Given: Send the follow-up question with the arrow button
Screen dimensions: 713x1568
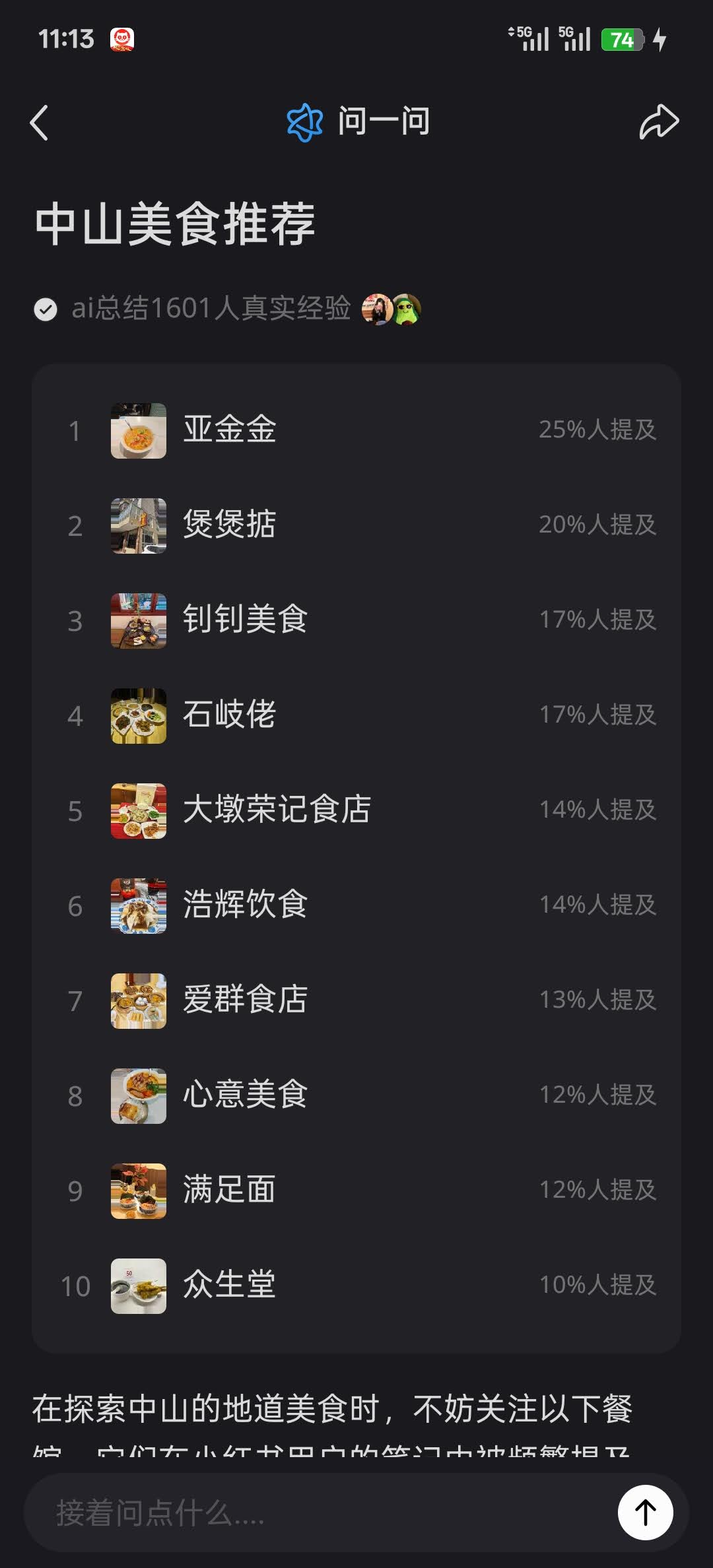Looking at the screenshot, I should pyautogui.click(x=645, y=1513).
